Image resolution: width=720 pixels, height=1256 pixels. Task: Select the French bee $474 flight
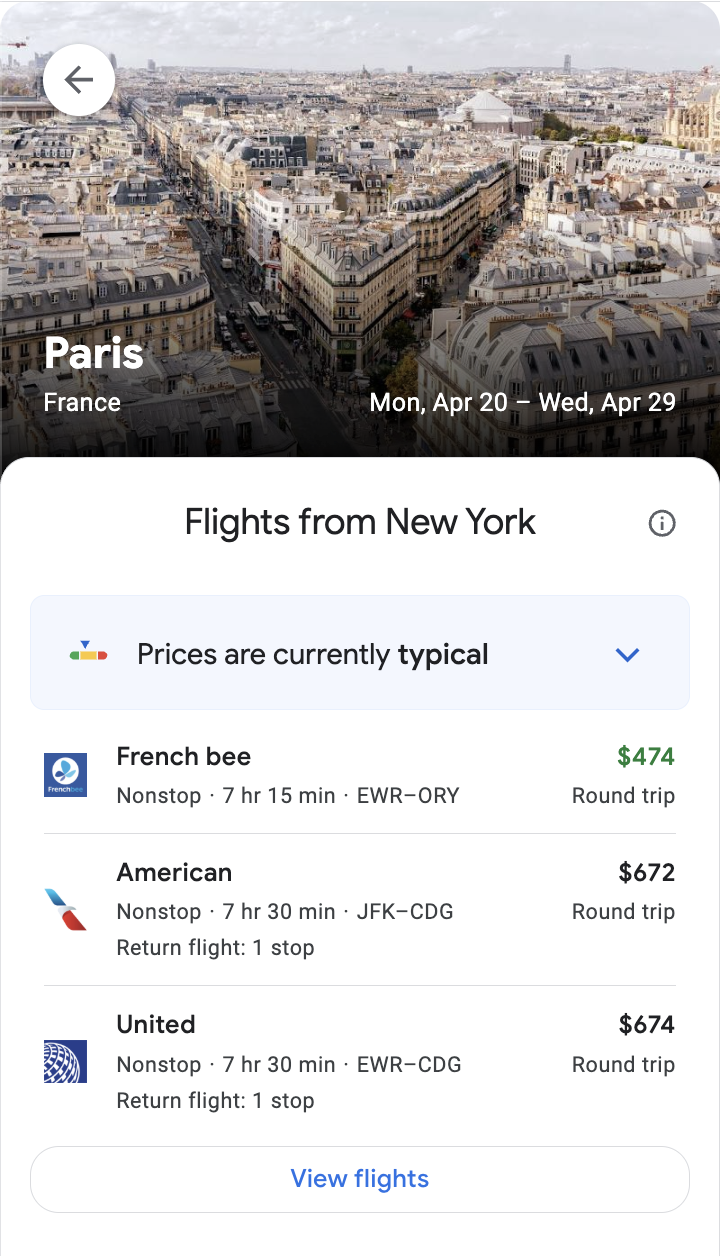tap(360, 775)
